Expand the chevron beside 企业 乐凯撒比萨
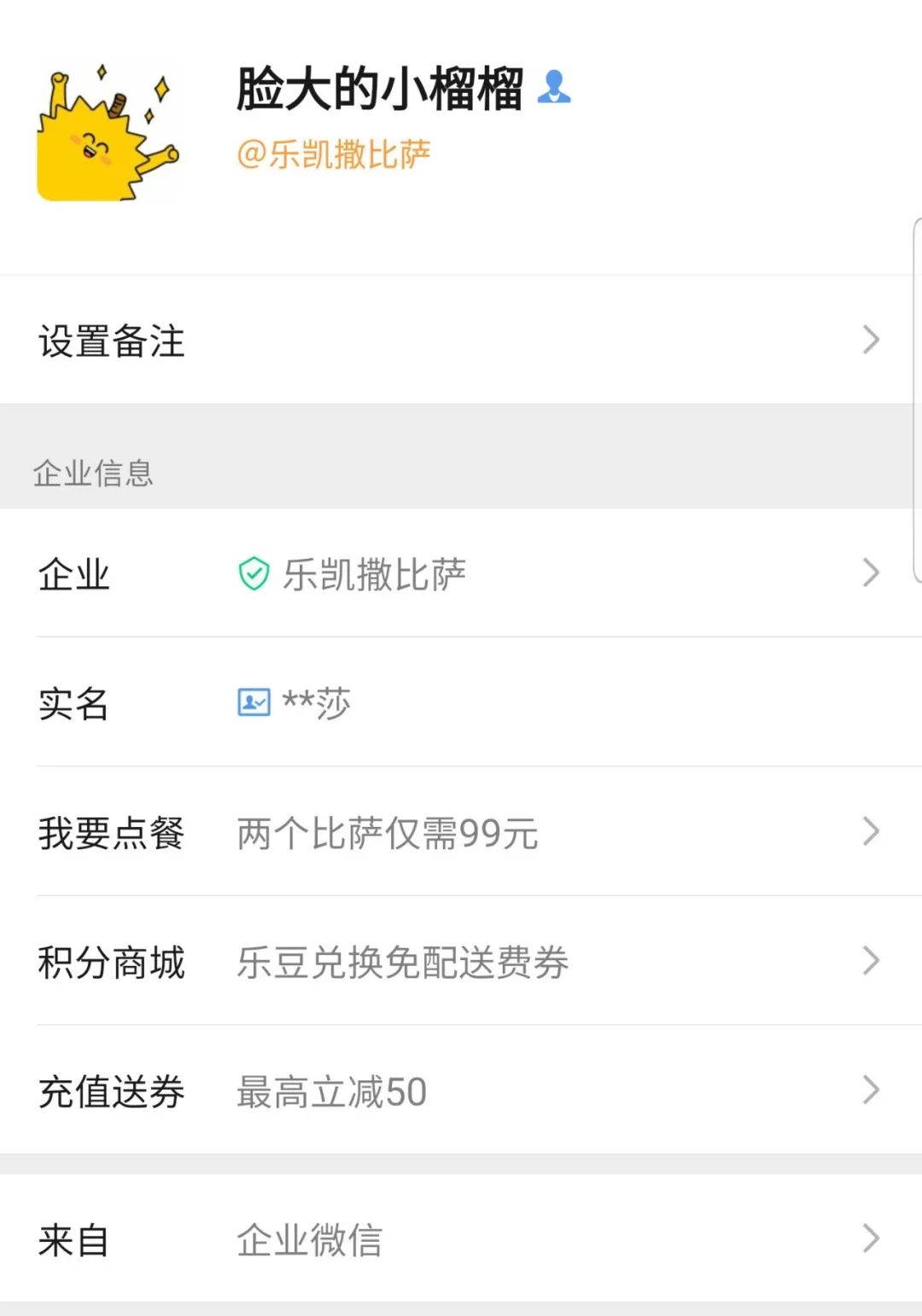 point(869,572)
